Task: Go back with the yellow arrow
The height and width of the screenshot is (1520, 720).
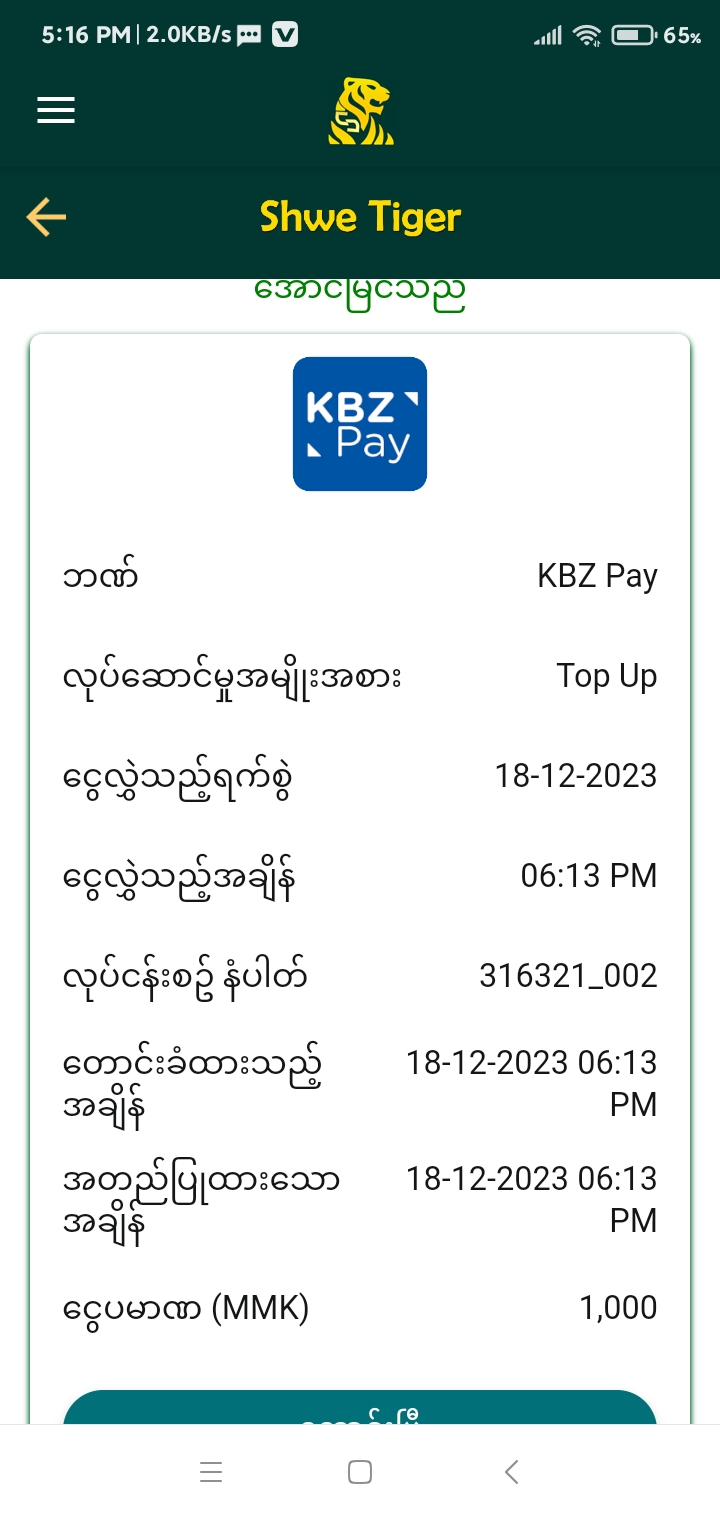Action: pyautogui.click(x=46, y=217)
